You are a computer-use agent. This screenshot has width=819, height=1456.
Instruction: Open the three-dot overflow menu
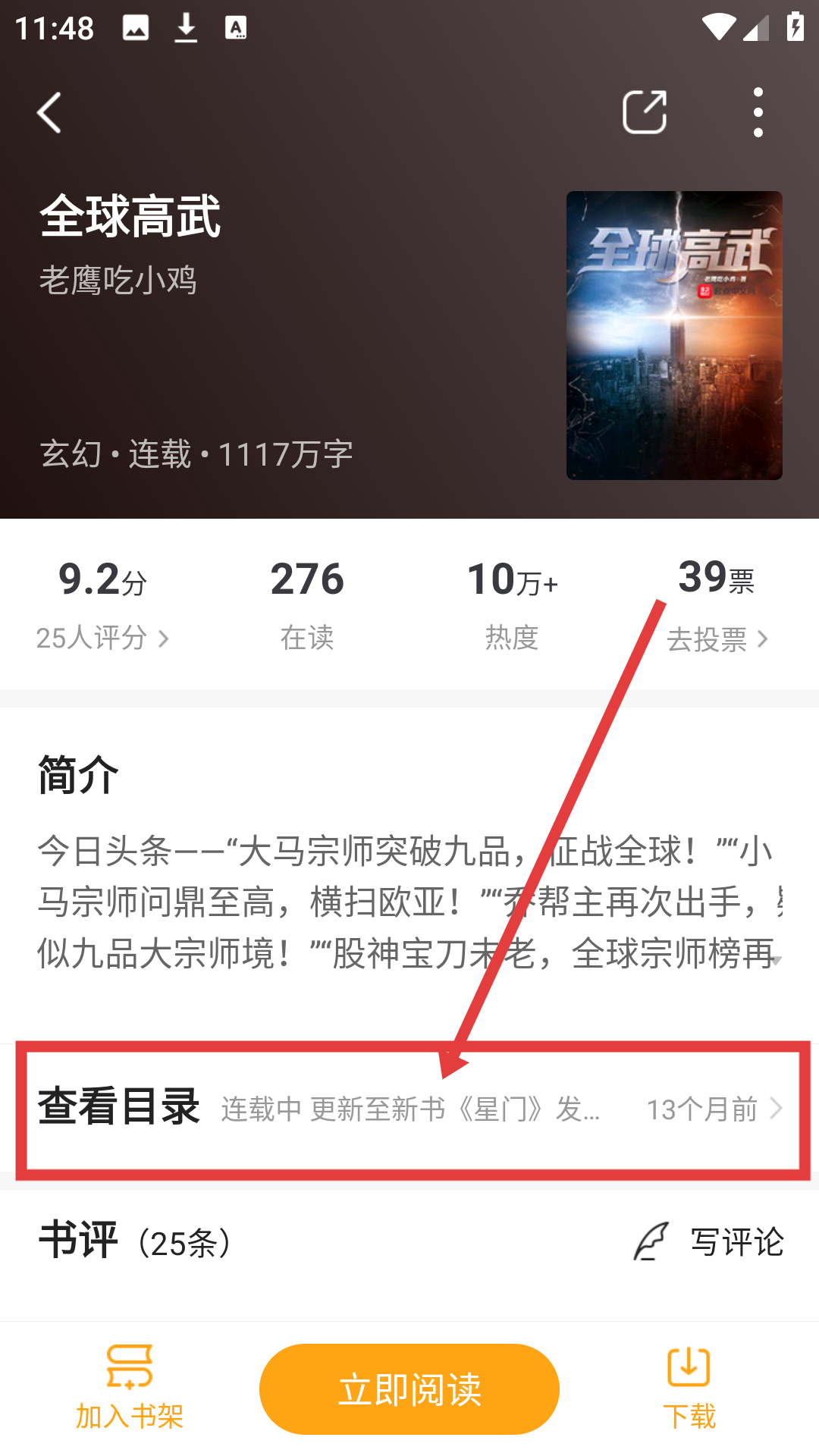(x=758, y=113)
